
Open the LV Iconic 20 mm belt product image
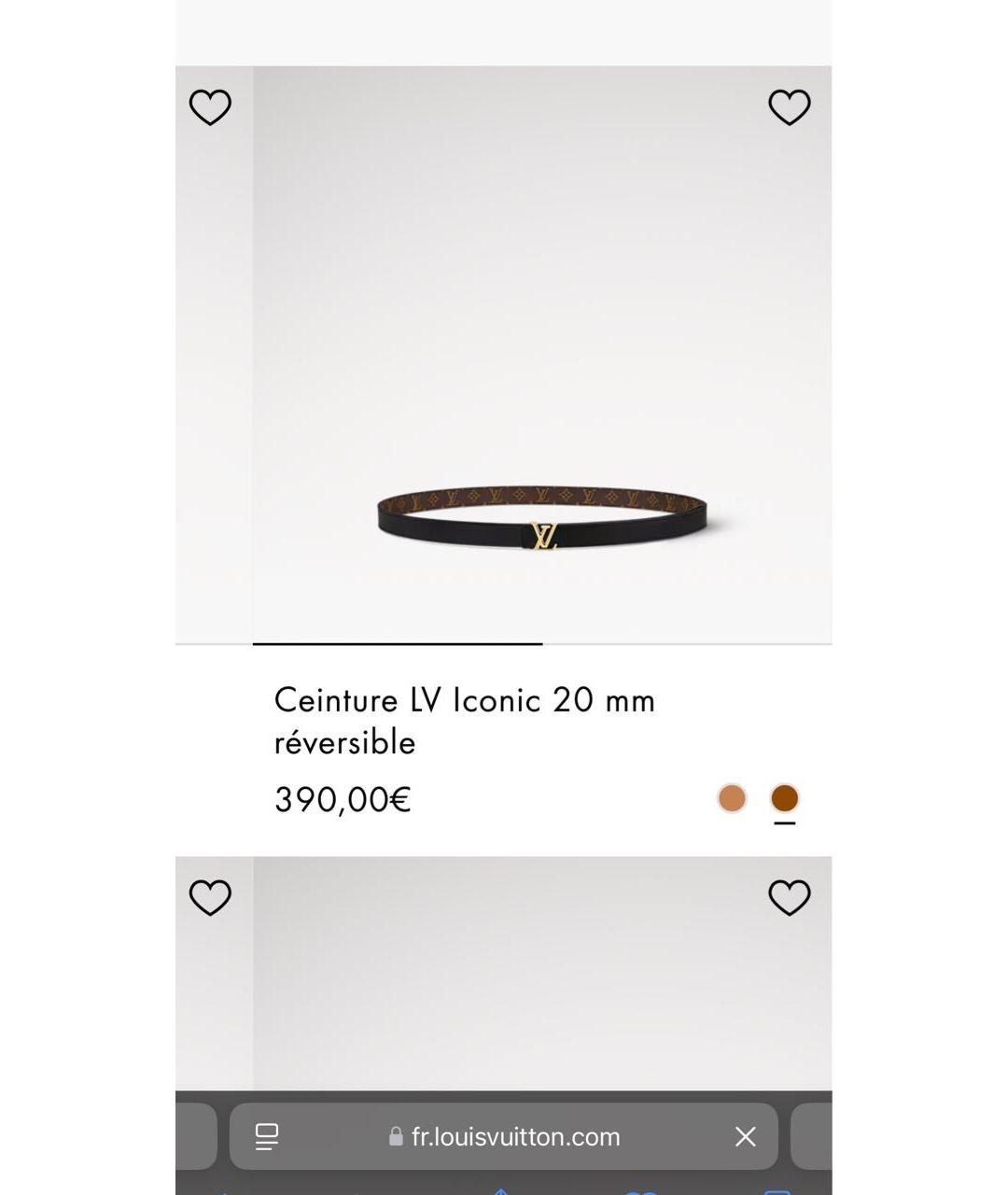click(x=541, y=373)
